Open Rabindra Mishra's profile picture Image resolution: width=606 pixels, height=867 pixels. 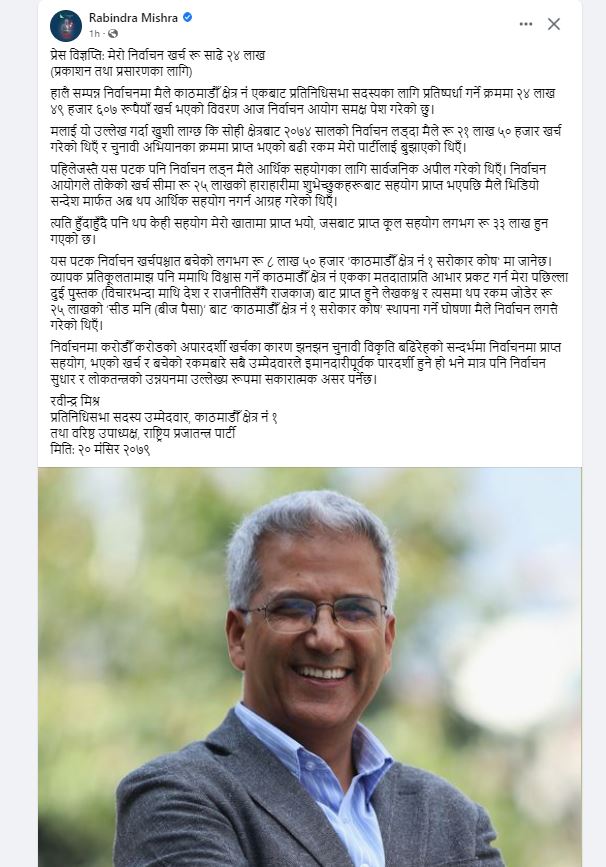coord(66,25)
